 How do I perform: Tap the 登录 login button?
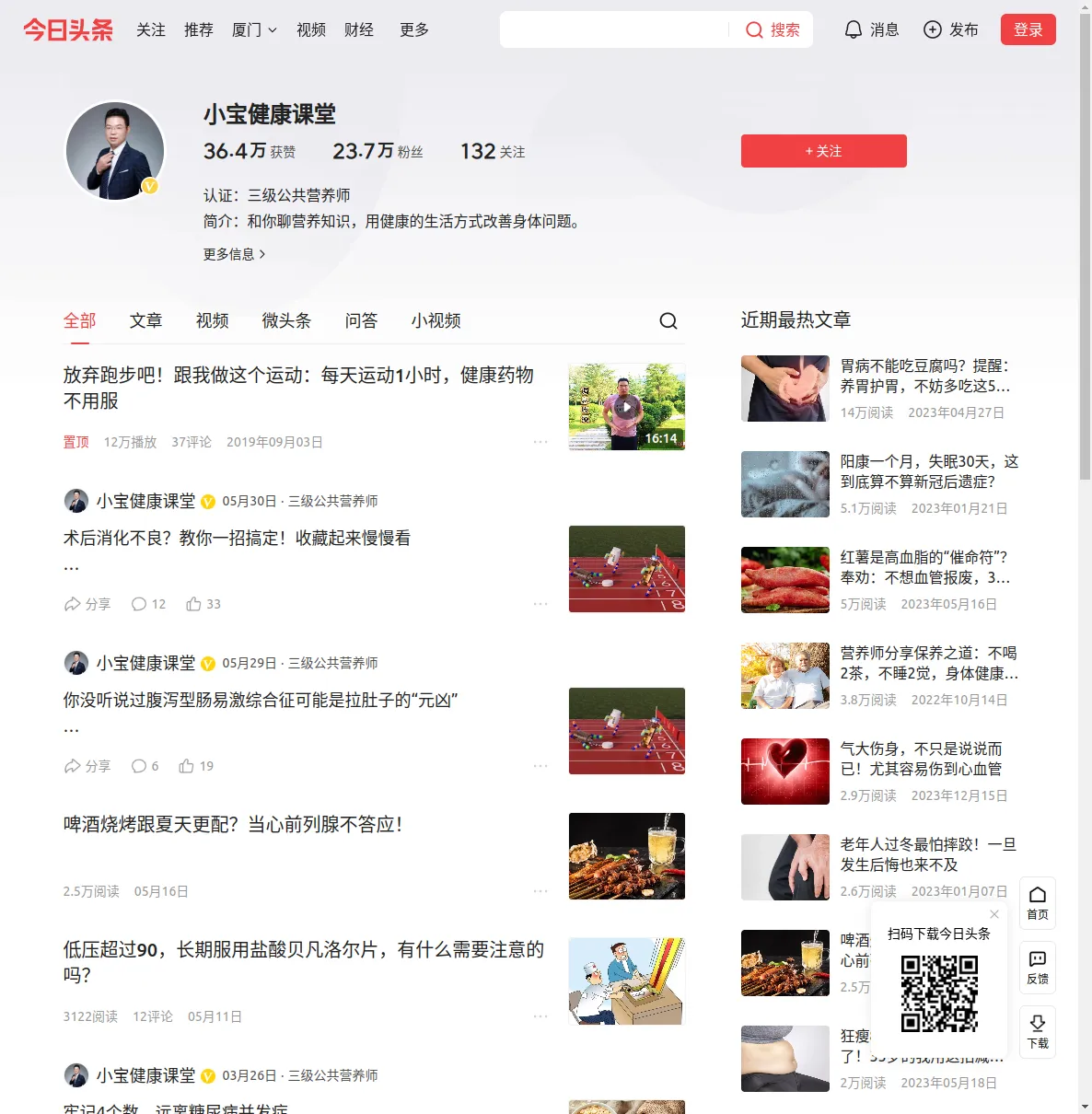click(1028, 30)
